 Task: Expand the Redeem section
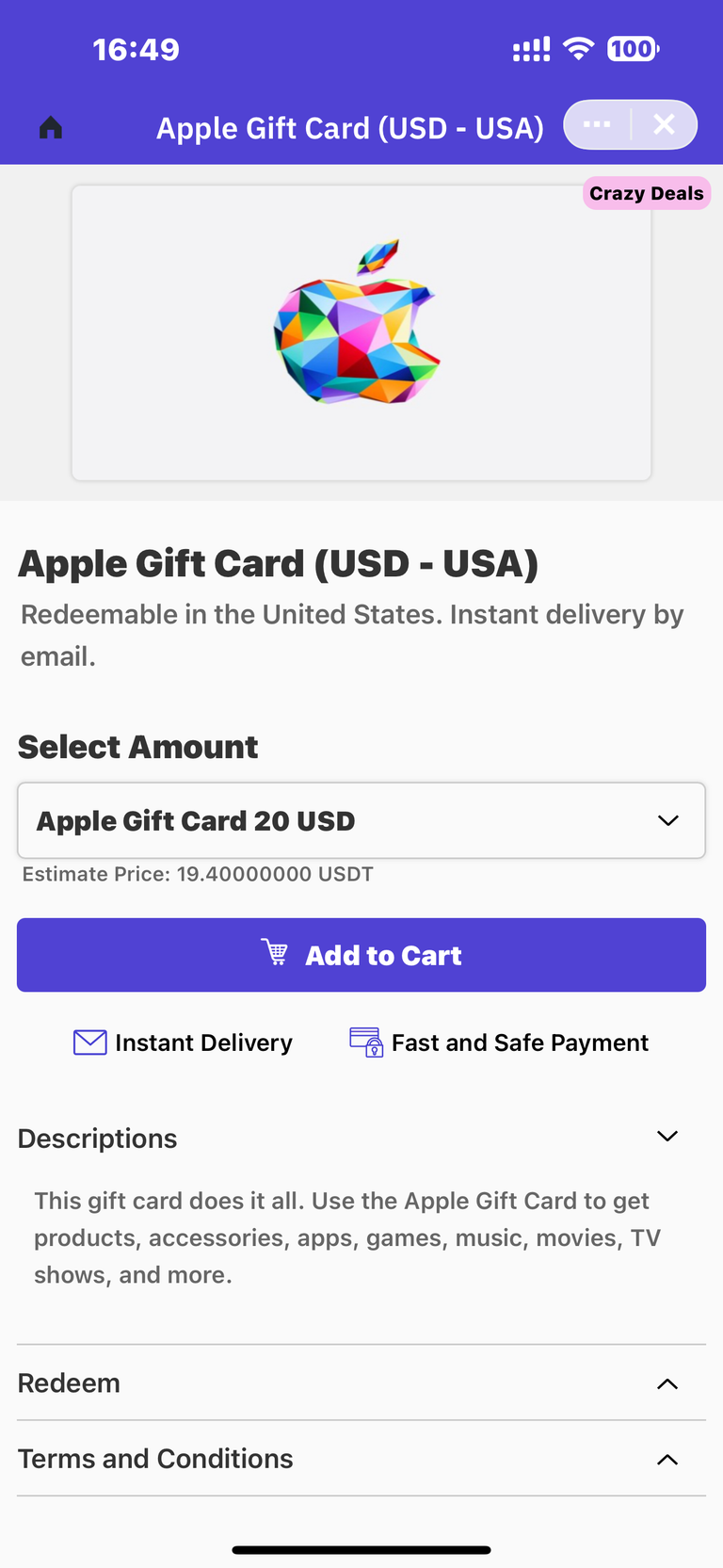click(361, 1383)
